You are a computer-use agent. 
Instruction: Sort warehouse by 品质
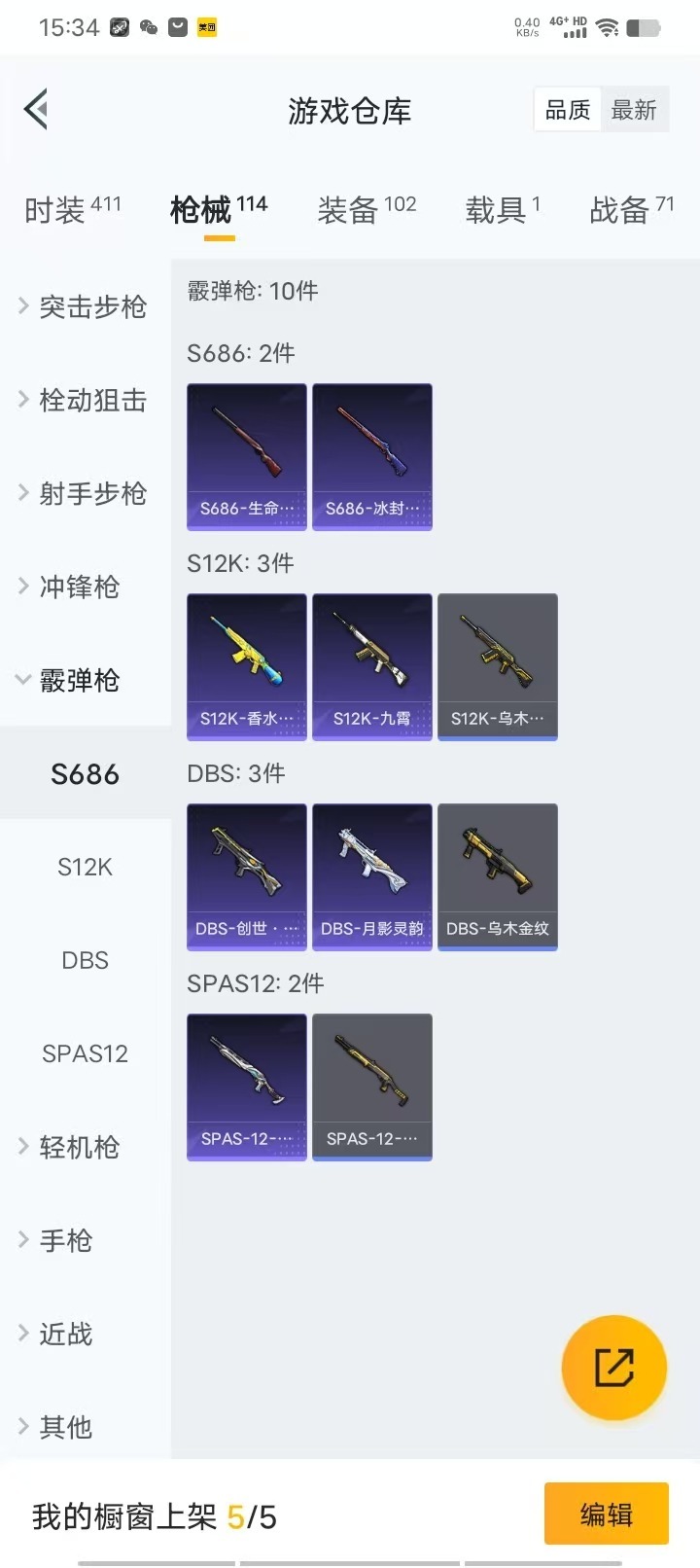(x=568, y=110)
